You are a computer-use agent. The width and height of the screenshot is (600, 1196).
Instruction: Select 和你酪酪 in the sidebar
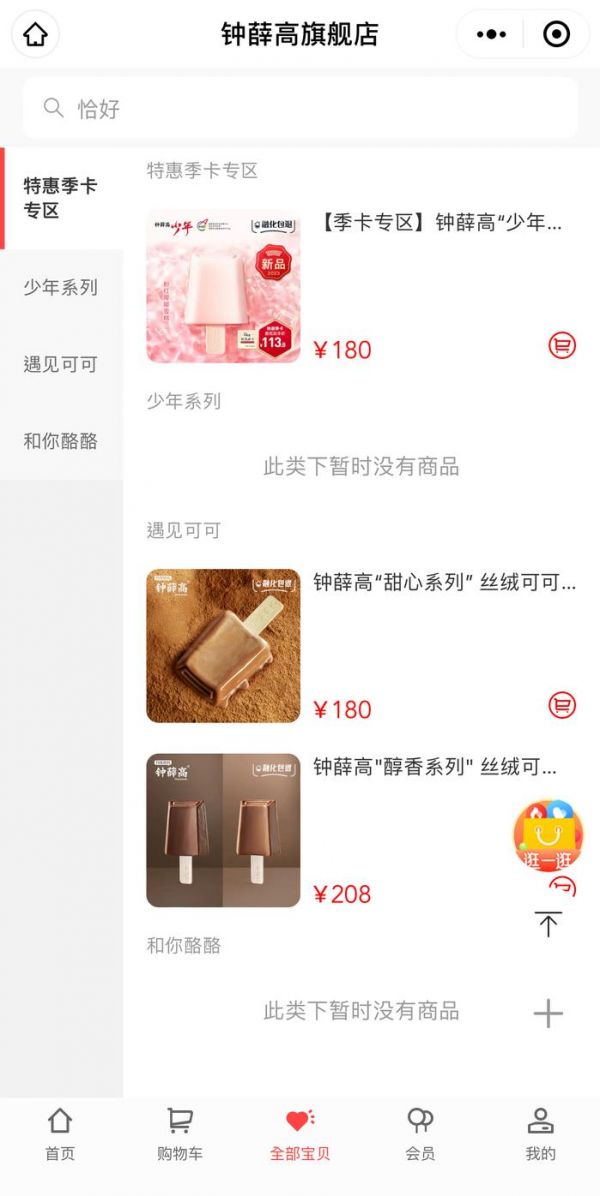tap(61, 441)
